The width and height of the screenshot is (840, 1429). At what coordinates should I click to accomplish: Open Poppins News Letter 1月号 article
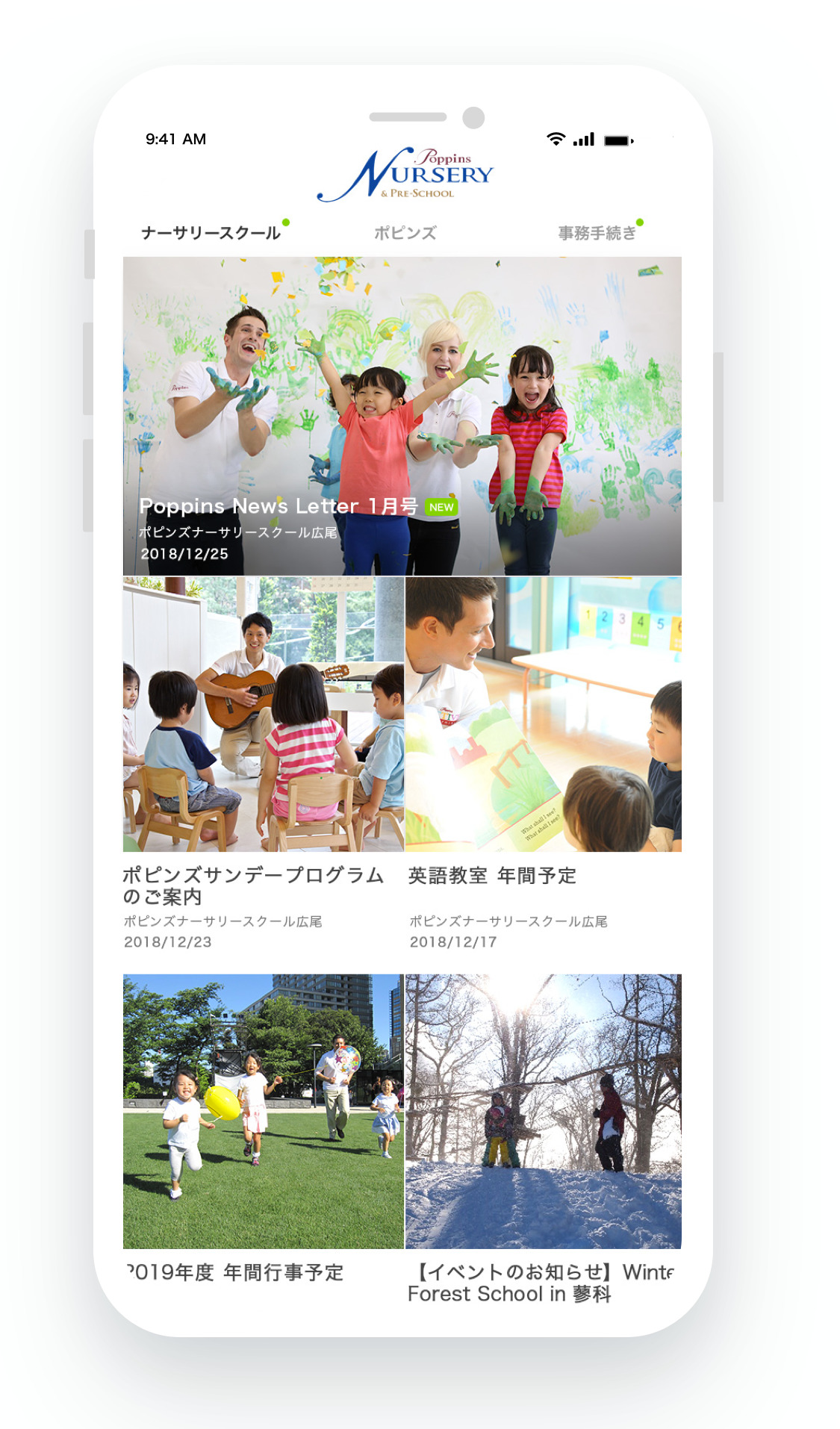(x=402, y=416)
